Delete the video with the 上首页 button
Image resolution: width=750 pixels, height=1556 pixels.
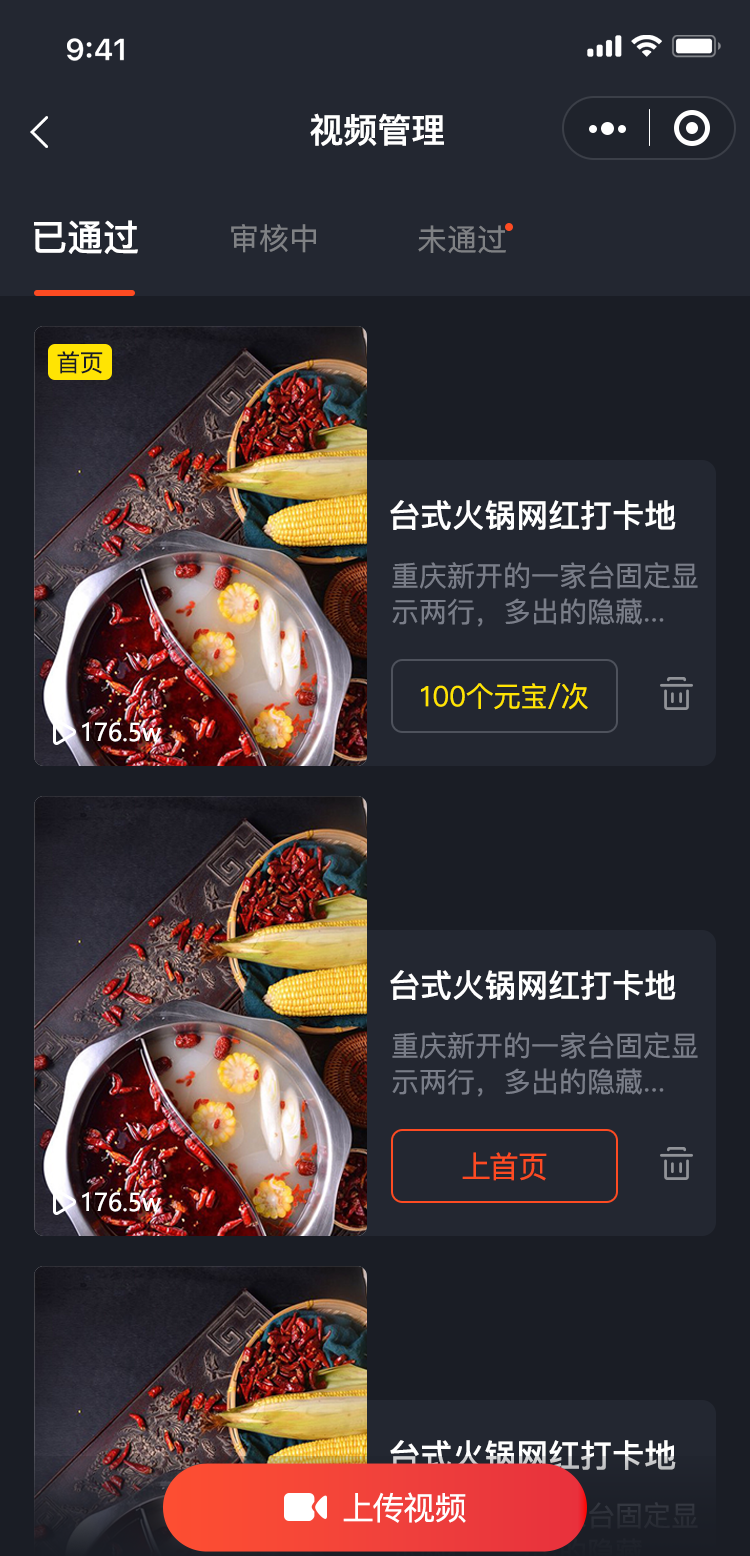[676, 1164]
